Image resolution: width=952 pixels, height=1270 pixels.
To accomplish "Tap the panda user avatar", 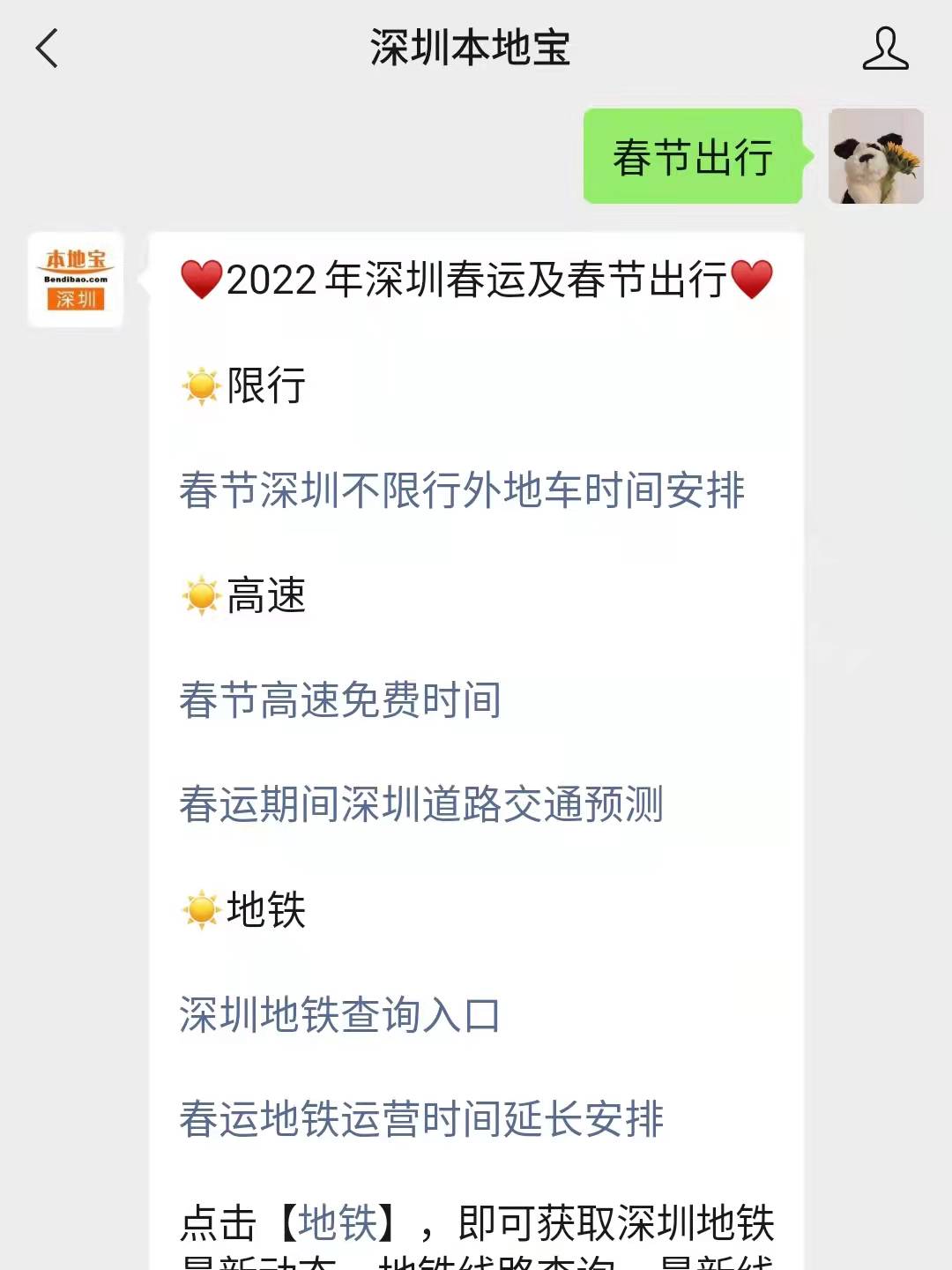I will [x=875, y=156].
